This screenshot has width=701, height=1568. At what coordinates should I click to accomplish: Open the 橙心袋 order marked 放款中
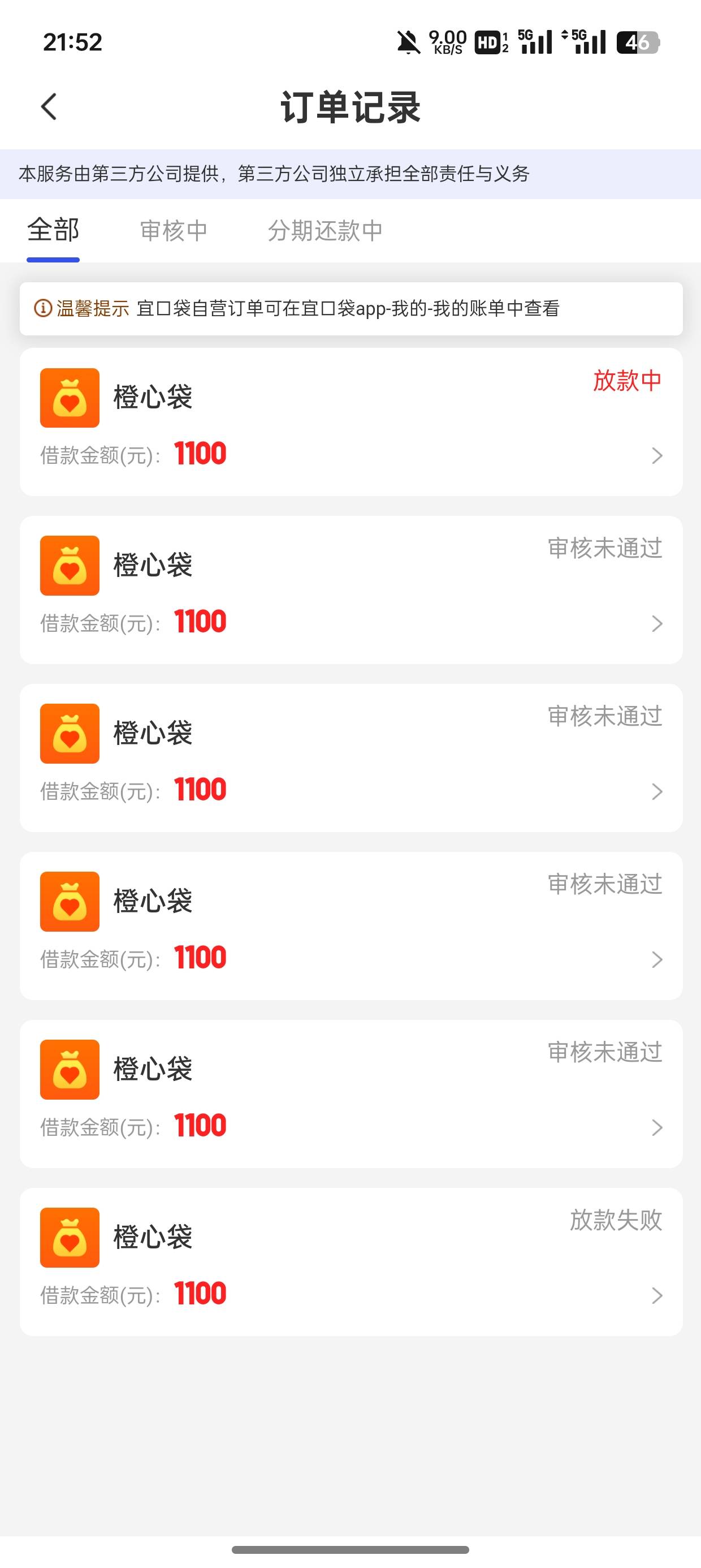[x=351, y=422]
